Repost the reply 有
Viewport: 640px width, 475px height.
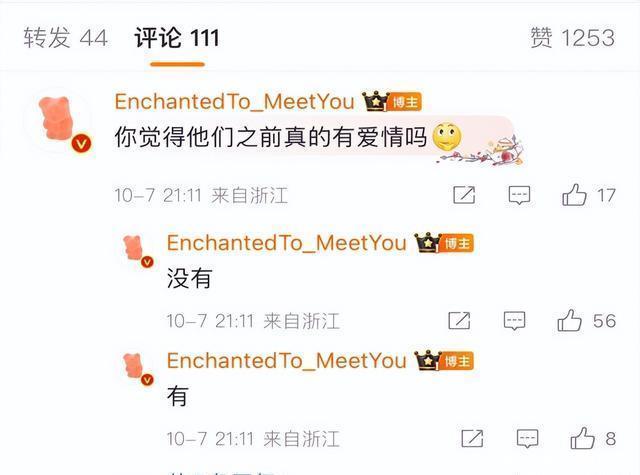(472, 439)
